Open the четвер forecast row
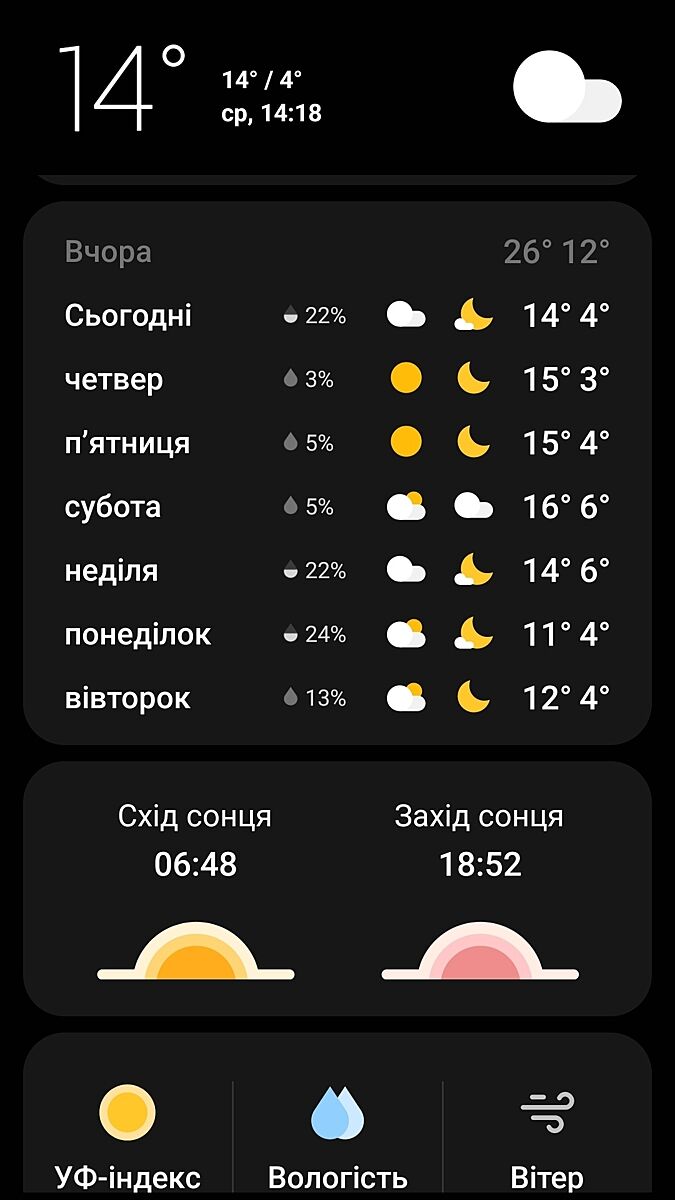The image size is (675, 1200). pyautogui.click(x=337, y=379)
